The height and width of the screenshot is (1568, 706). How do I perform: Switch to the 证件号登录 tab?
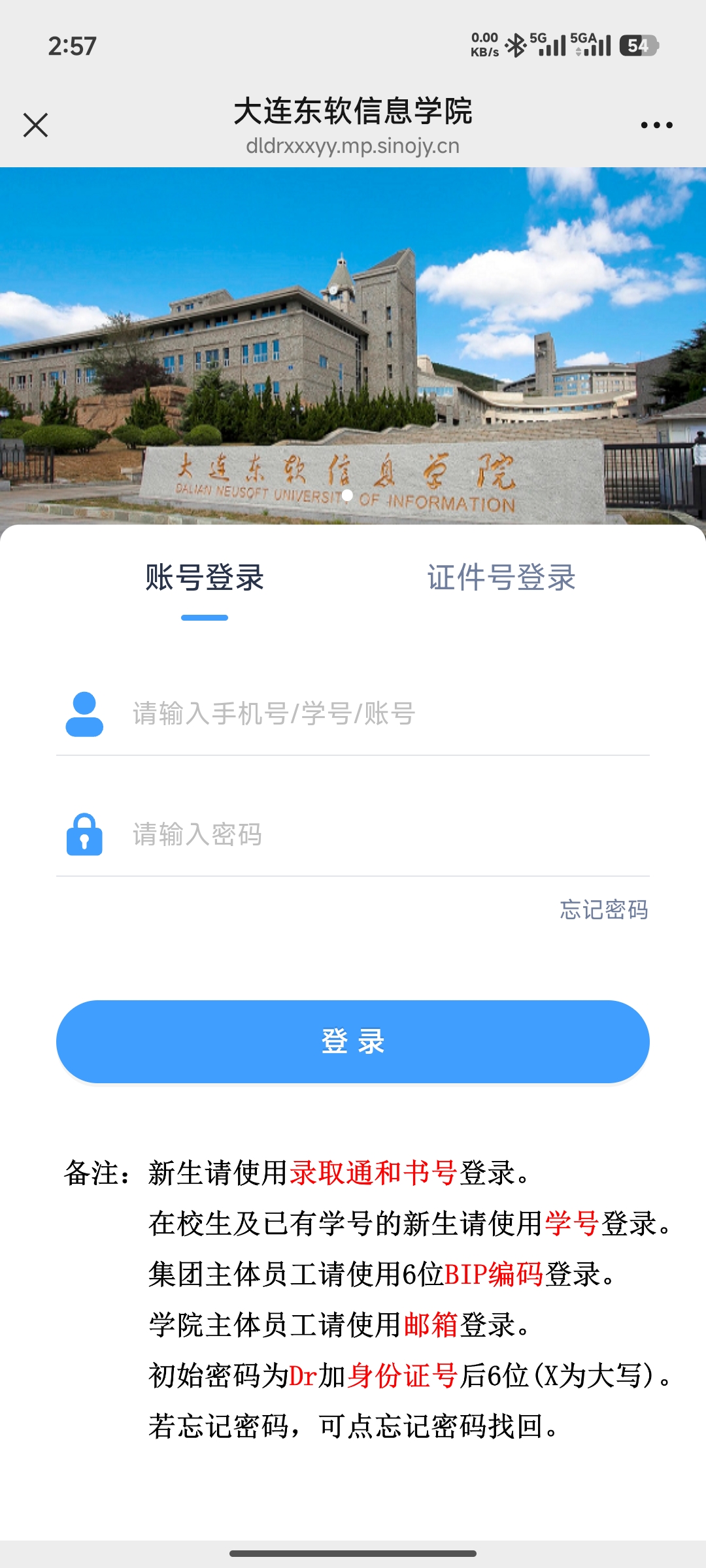(501, 578)
